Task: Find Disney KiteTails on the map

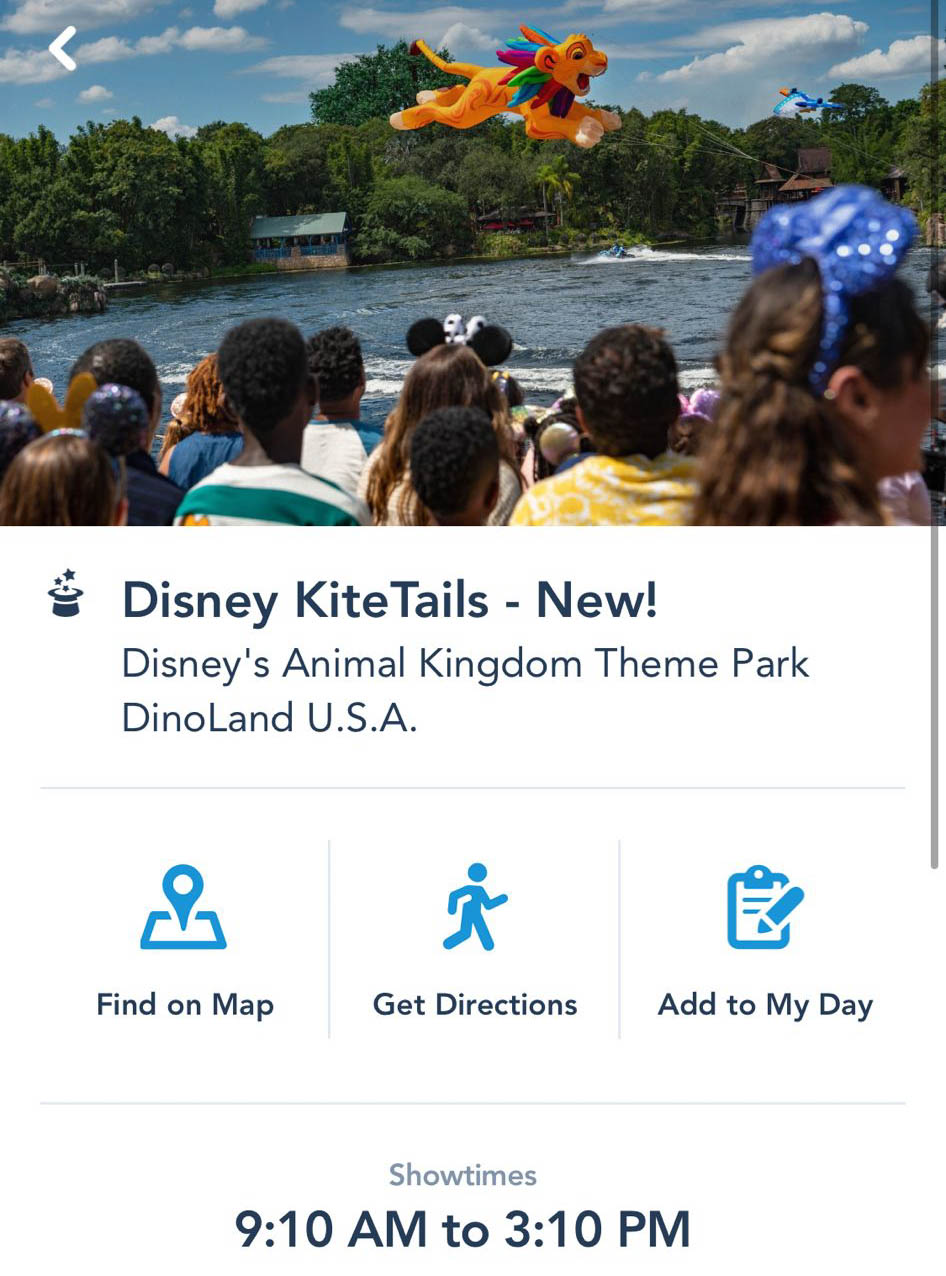Action: [184, 940]
